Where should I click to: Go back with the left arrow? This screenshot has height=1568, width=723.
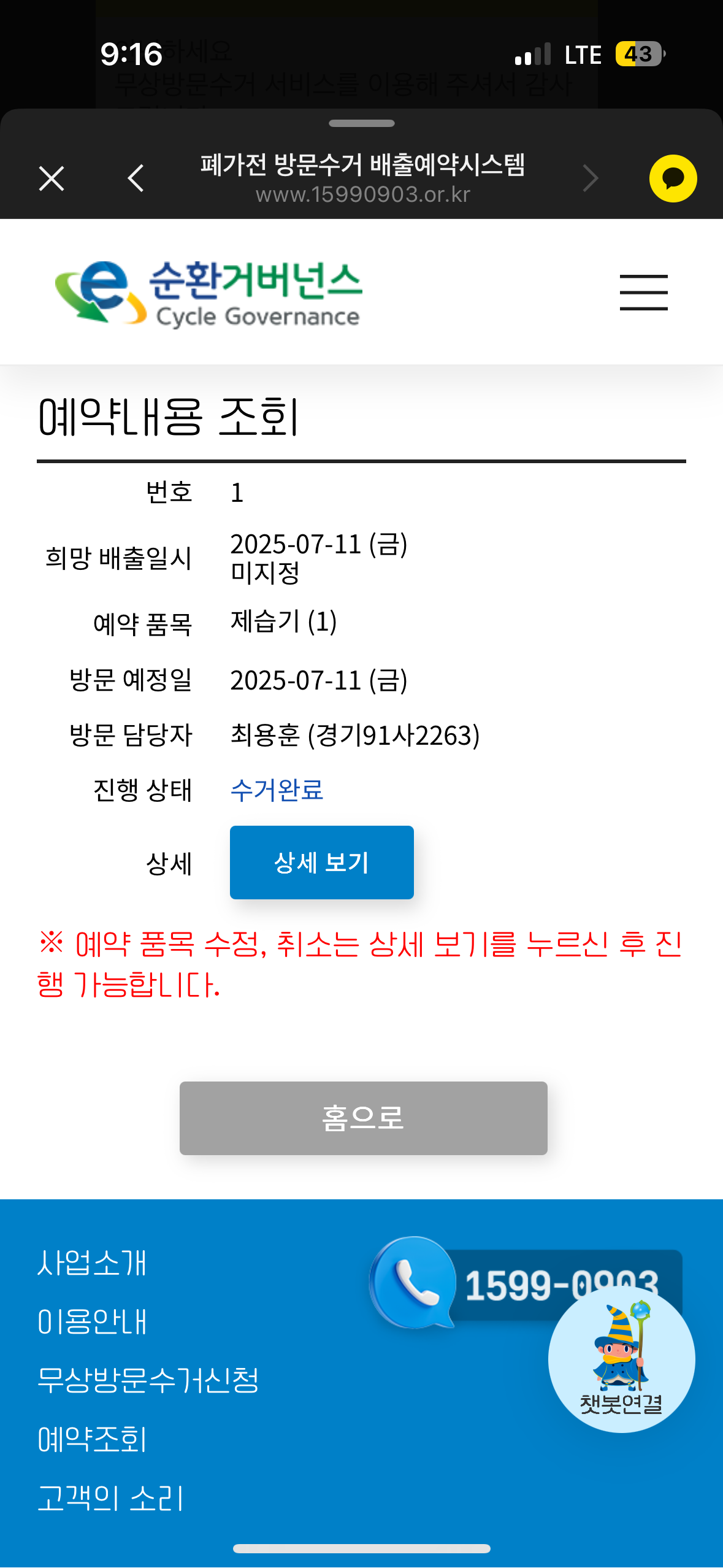coord(136,179)
